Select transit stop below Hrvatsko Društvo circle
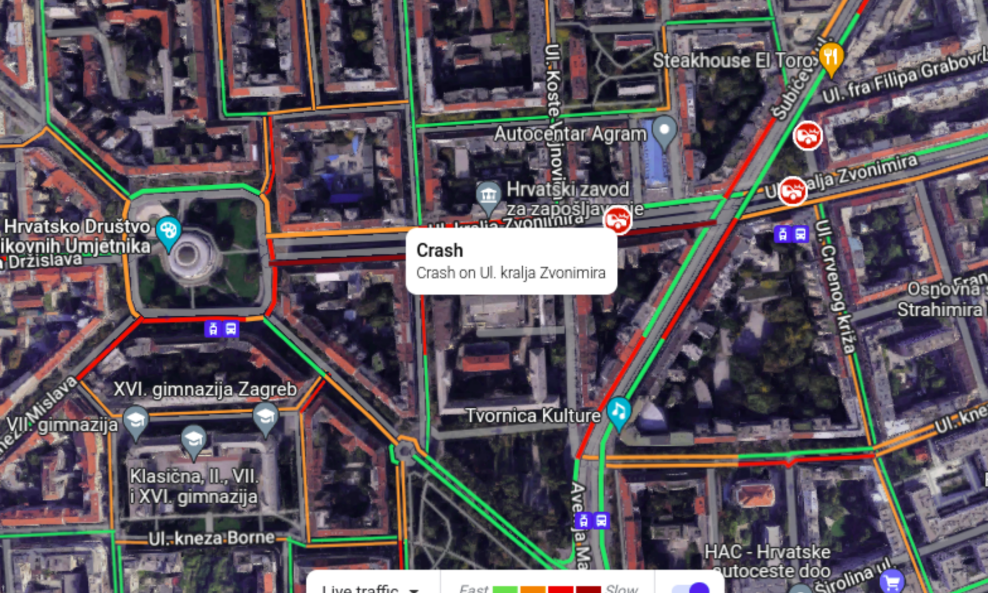988x593 pixels. click(222, 327)
